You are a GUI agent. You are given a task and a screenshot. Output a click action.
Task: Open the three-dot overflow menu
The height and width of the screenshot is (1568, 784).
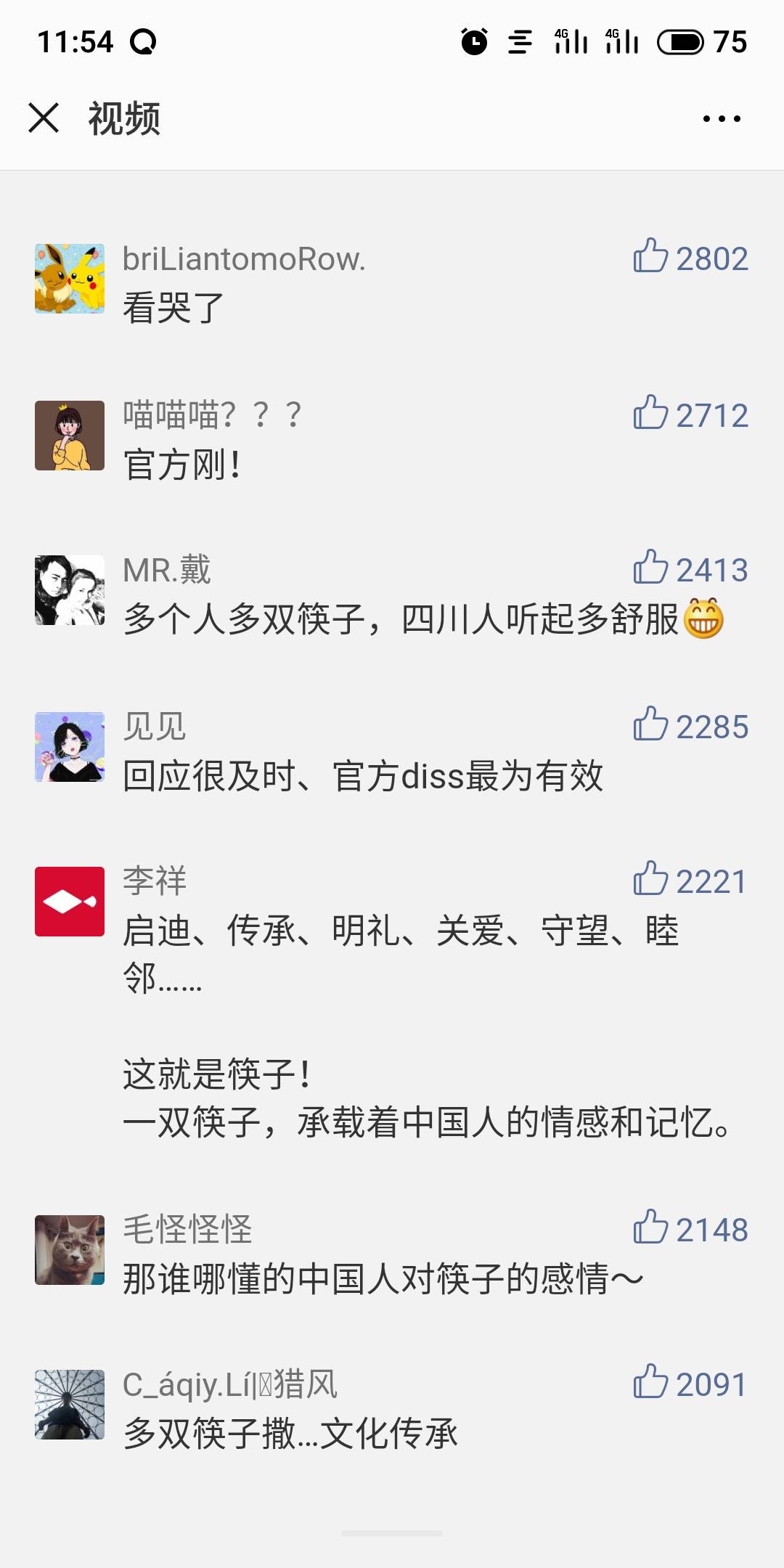tap(722, 118)
